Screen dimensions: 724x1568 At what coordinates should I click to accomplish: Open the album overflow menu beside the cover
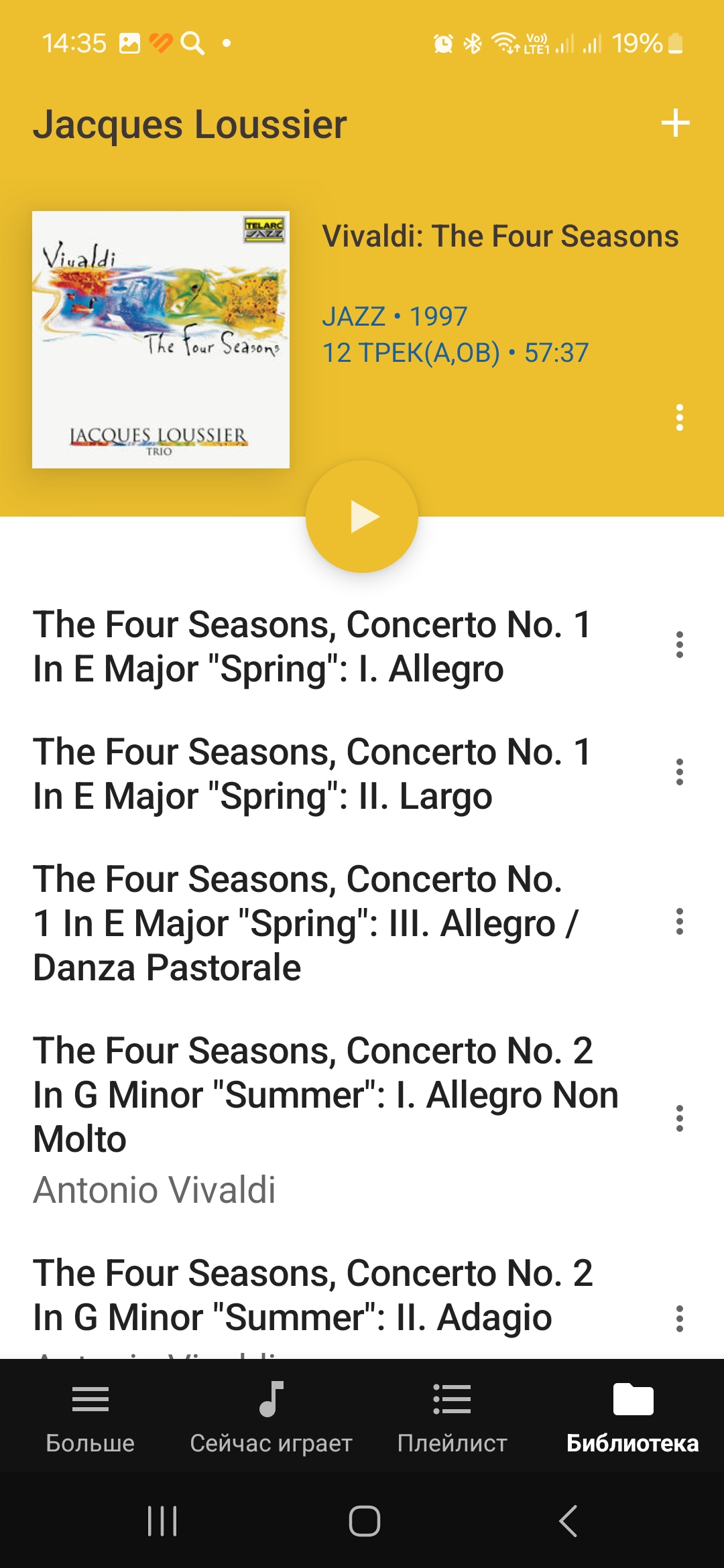679,417
